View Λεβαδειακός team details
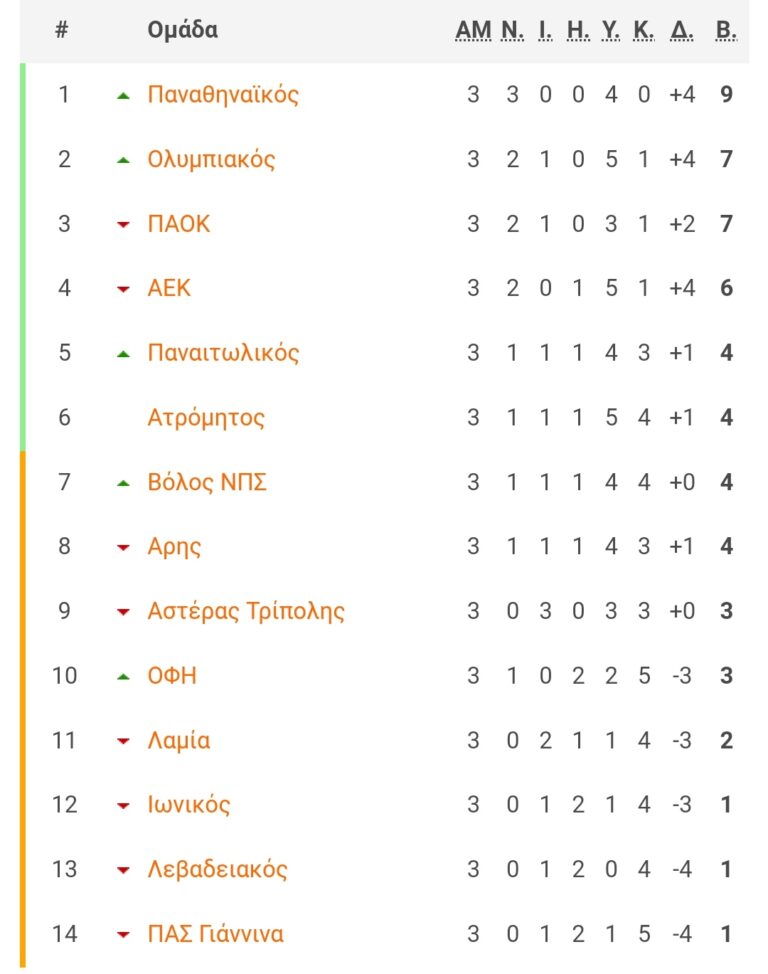Image resolution: width=768 pixels, height=974 pixels. point(217,870)
